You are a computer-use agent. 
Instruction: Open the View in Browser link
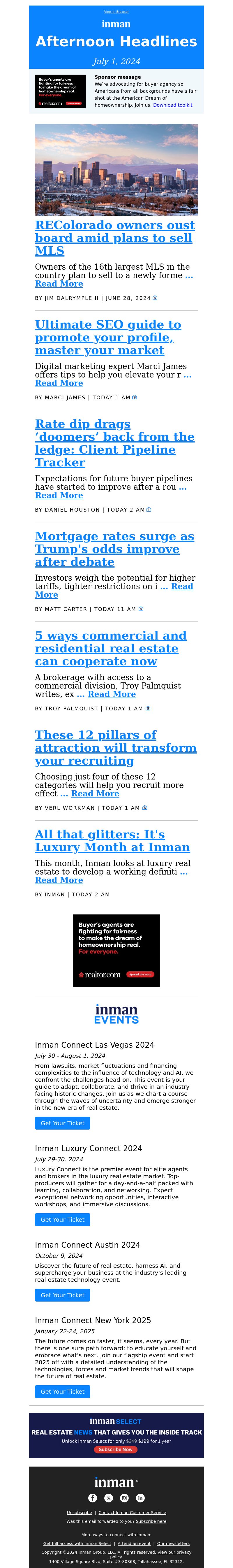tap(116, 12)
